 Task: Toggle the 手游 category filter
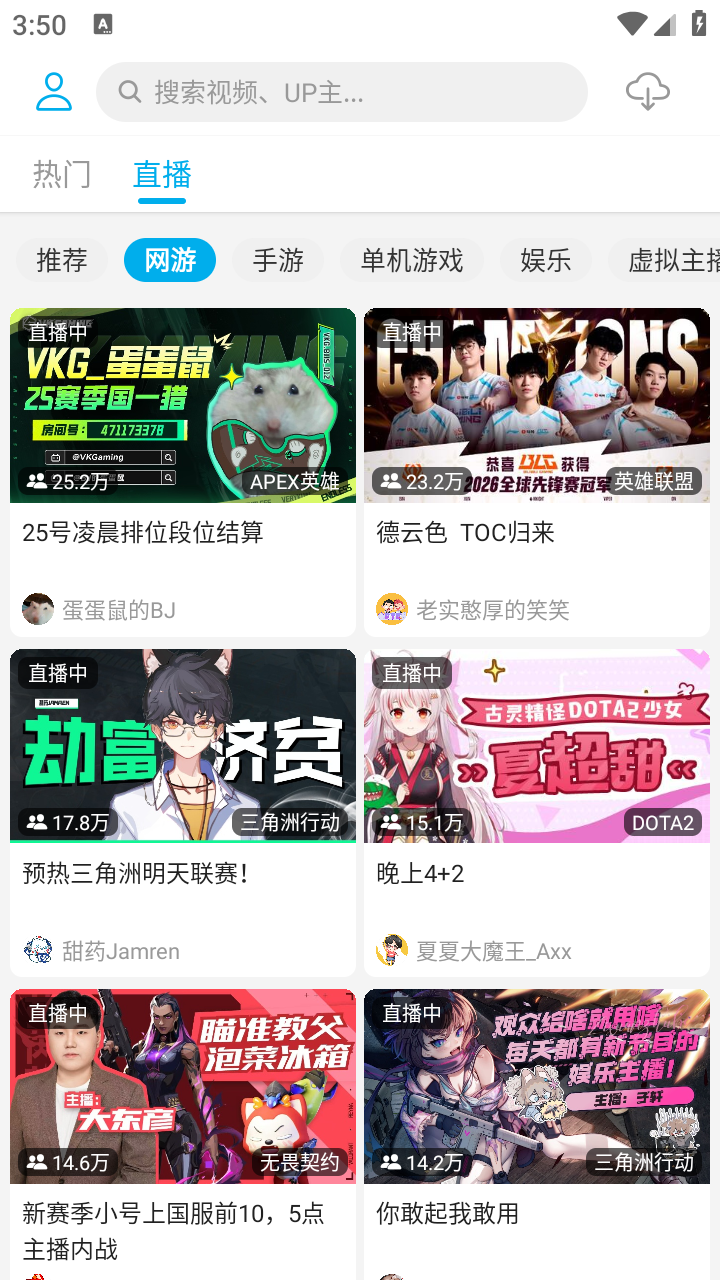tap(277, 260)
